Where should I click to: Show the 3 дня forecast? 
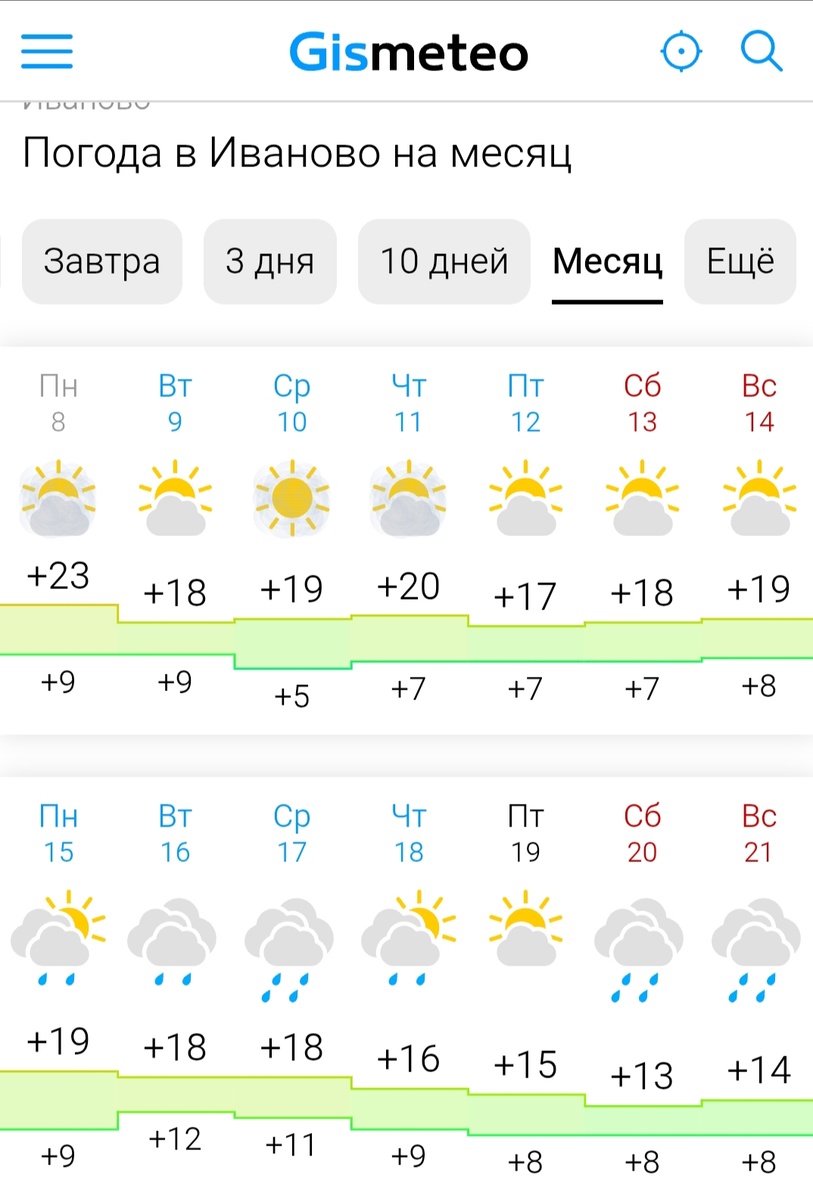point(270,262)
